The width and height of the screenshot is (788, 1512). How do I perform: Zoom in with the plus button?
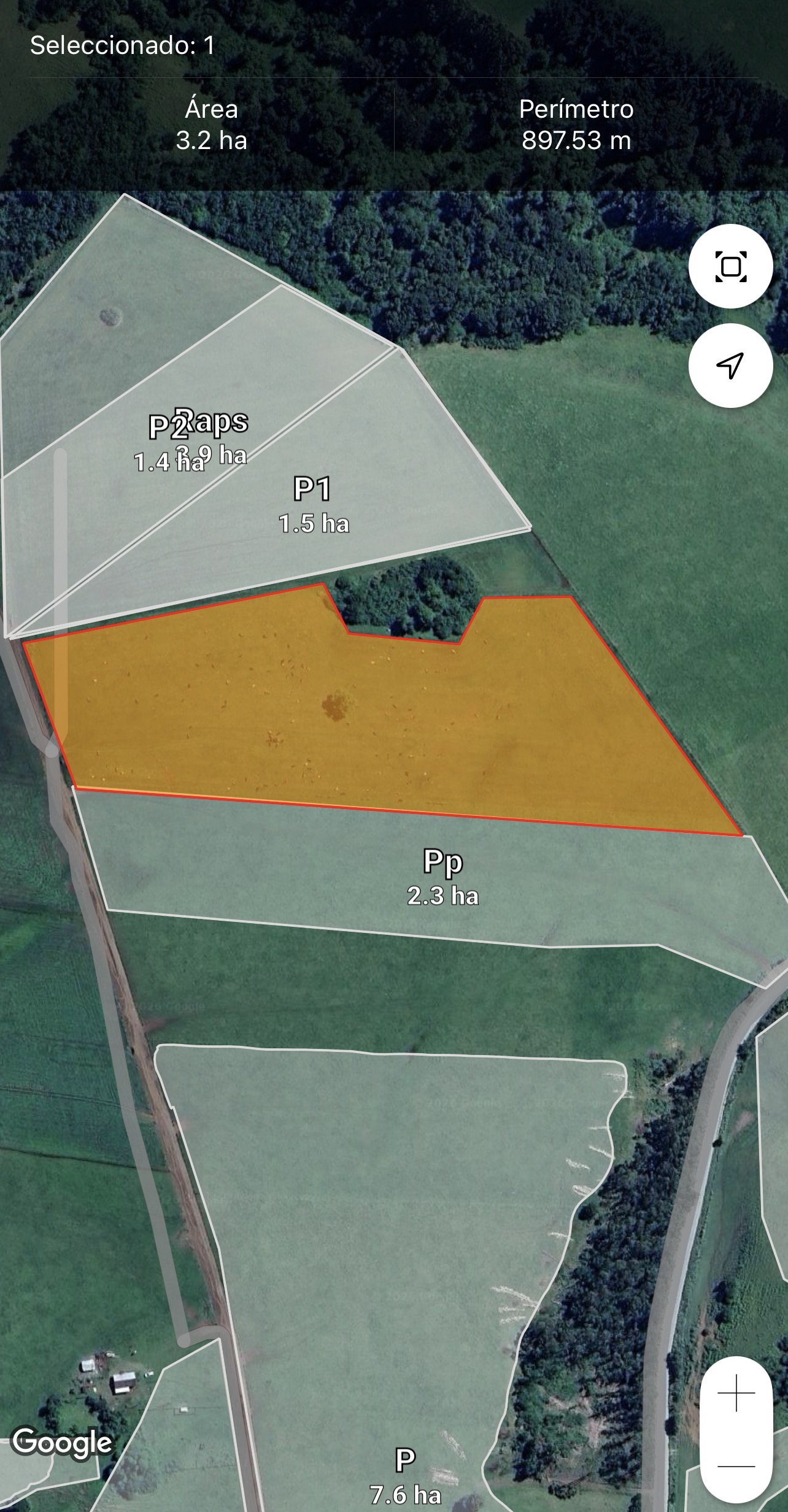tap(736, 1393)
